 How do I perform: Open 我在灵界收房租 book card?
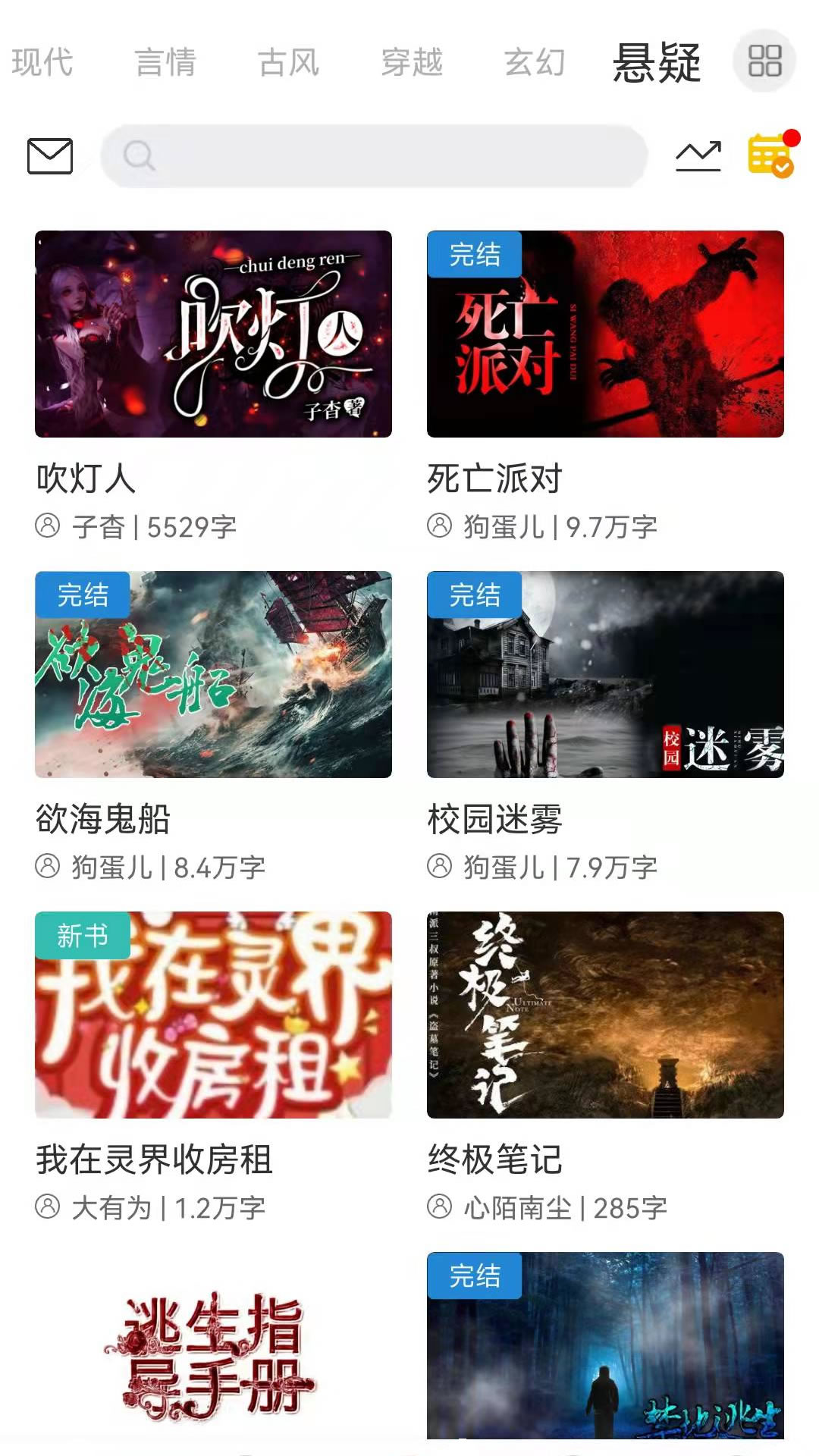(x=213, y=1015)
